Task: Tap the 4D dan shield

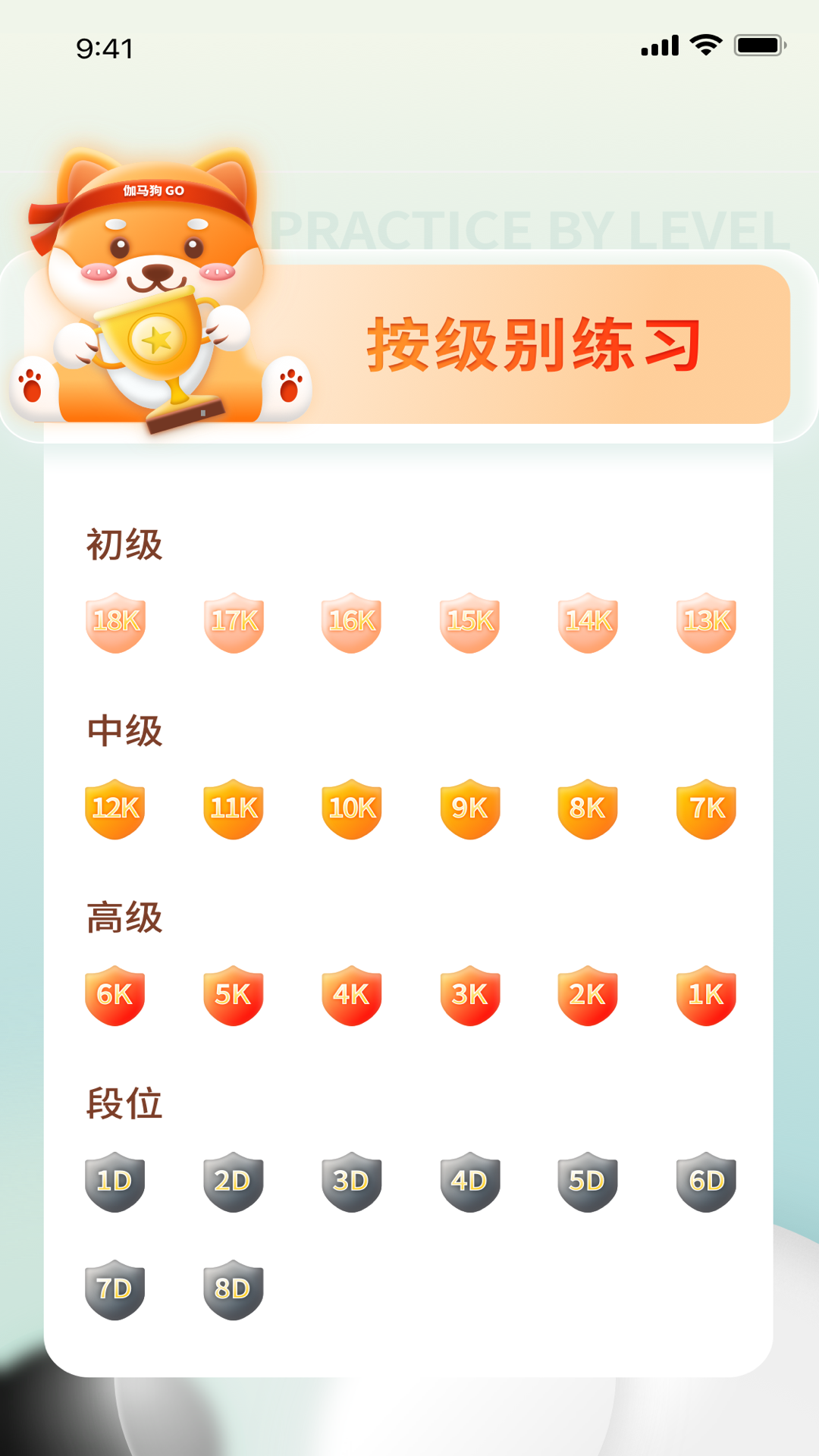Action: pyautogui.click(x=470, y=1181)
